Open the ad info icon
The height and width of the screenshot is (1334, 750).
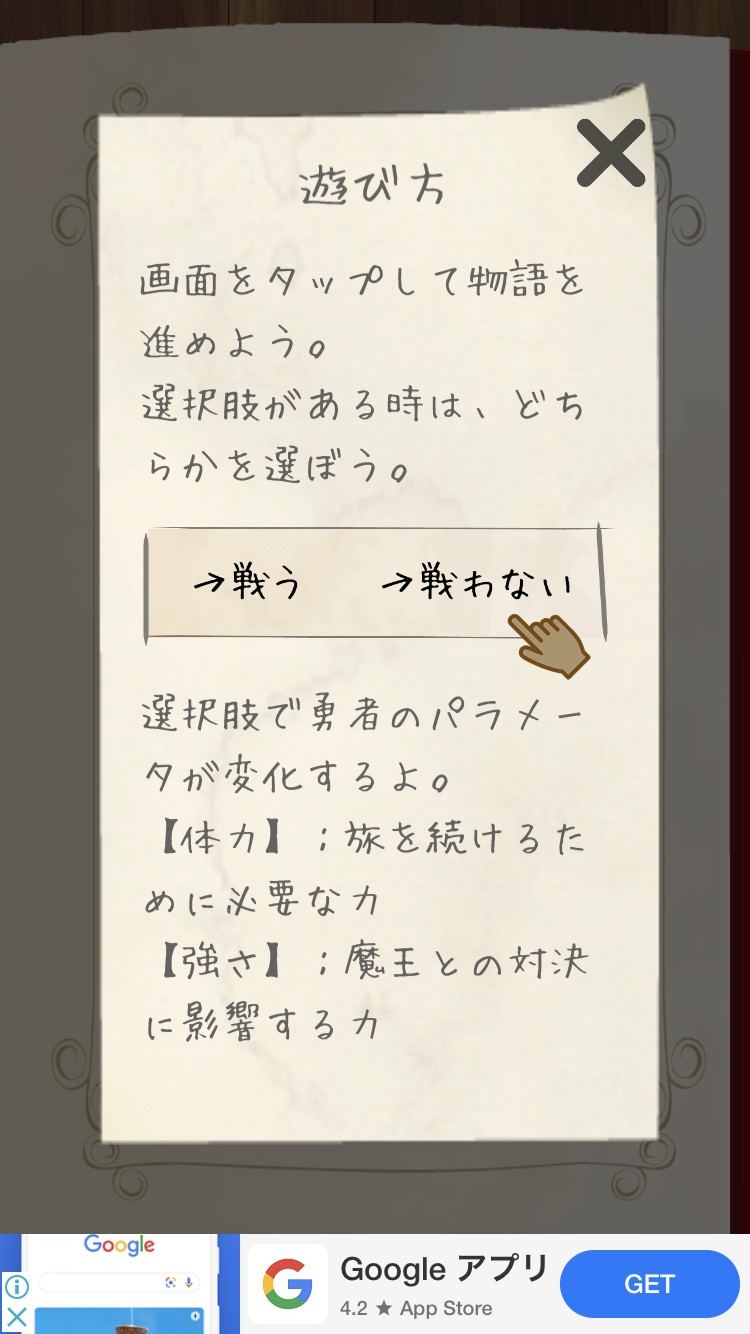point(16,1286)
